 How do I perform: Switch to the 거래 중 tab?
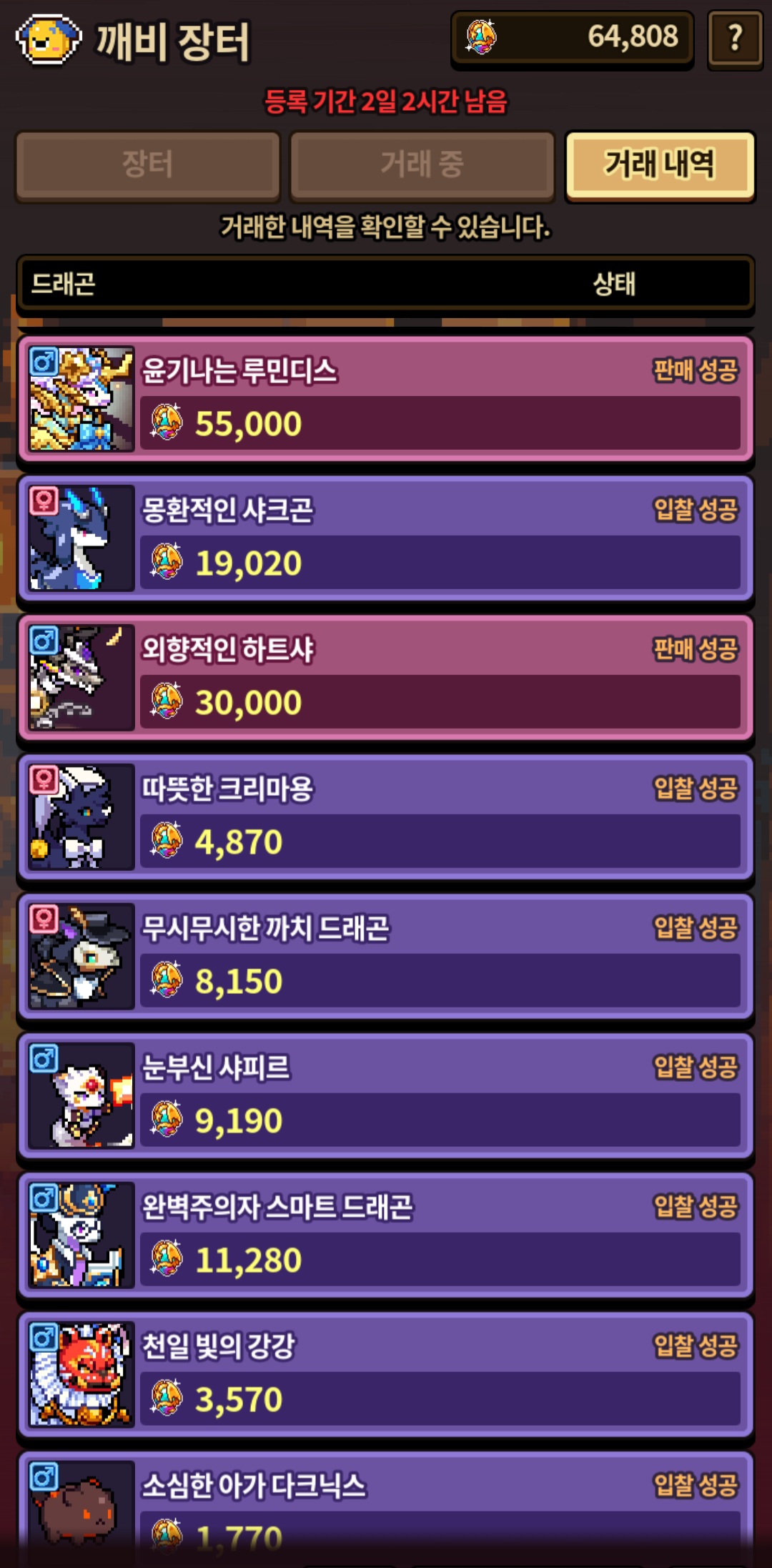pyautogui.click(x=422, y=164)
